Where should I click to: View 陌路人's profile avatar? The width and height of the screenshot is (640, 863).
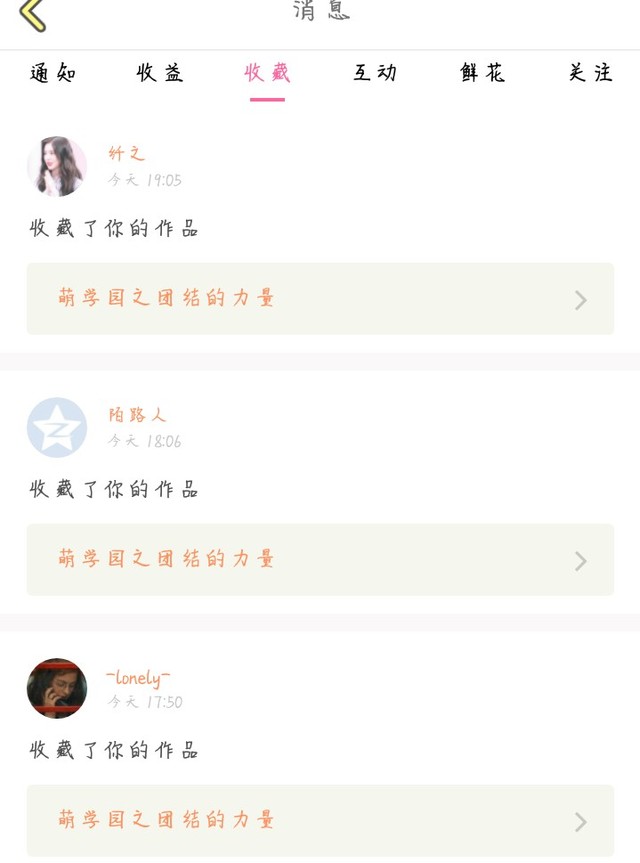click(57, 427)
